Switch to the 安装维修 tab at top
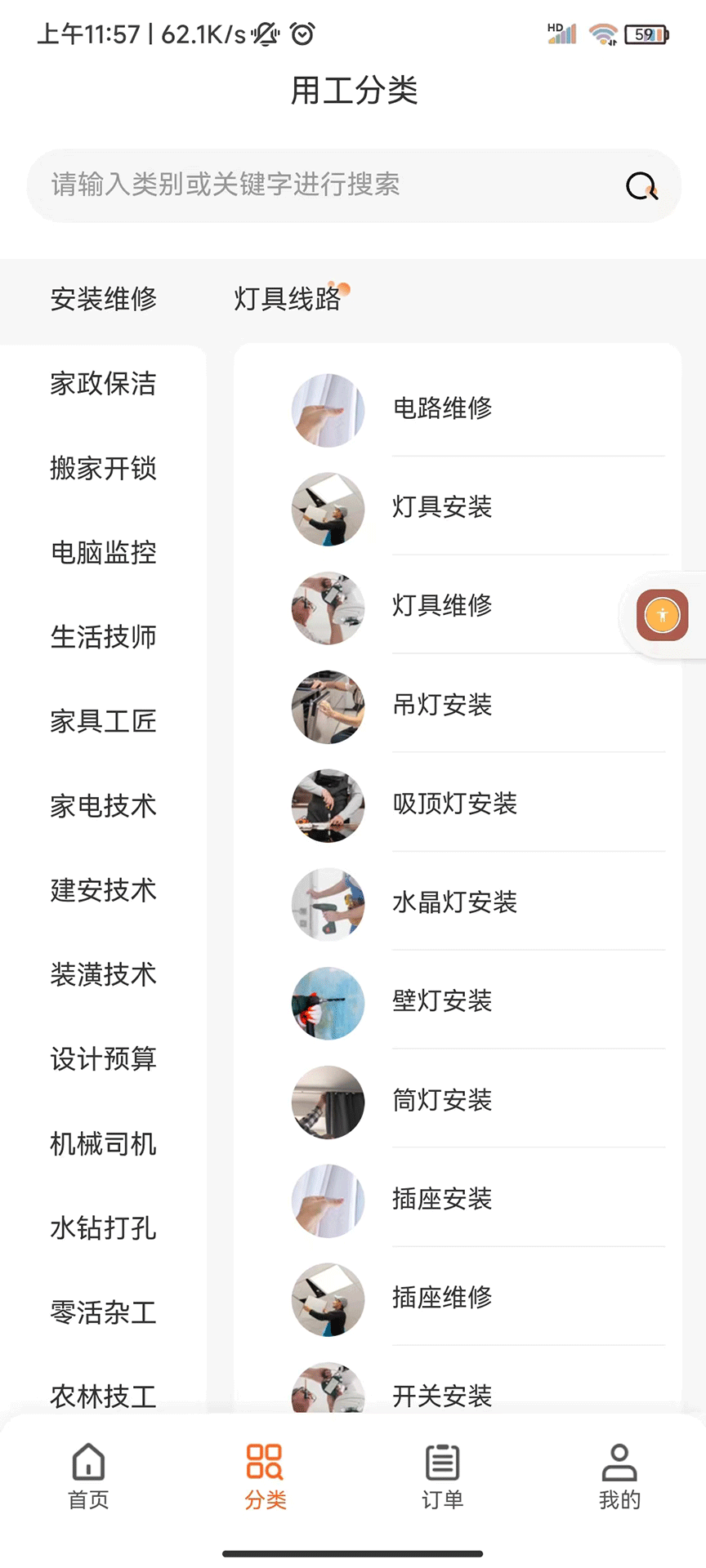Screen dimensions: 706x1568 click(x=103, y=300)
